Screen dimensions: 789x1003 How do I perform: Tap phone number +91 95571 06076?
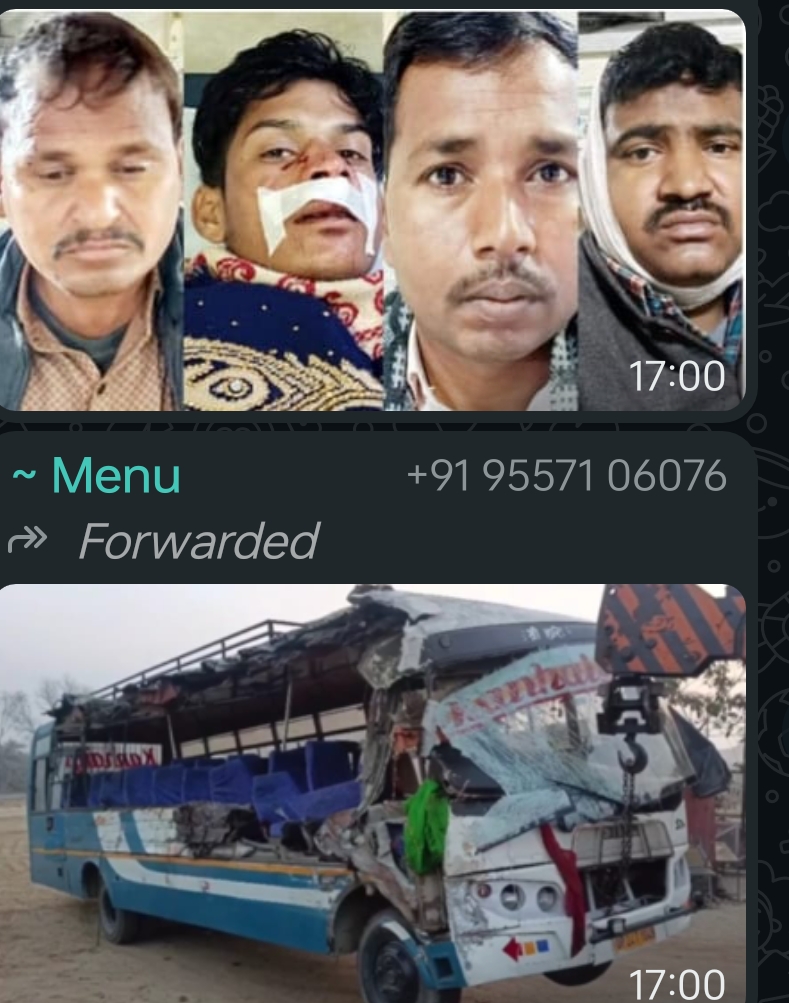pos(566,475)
